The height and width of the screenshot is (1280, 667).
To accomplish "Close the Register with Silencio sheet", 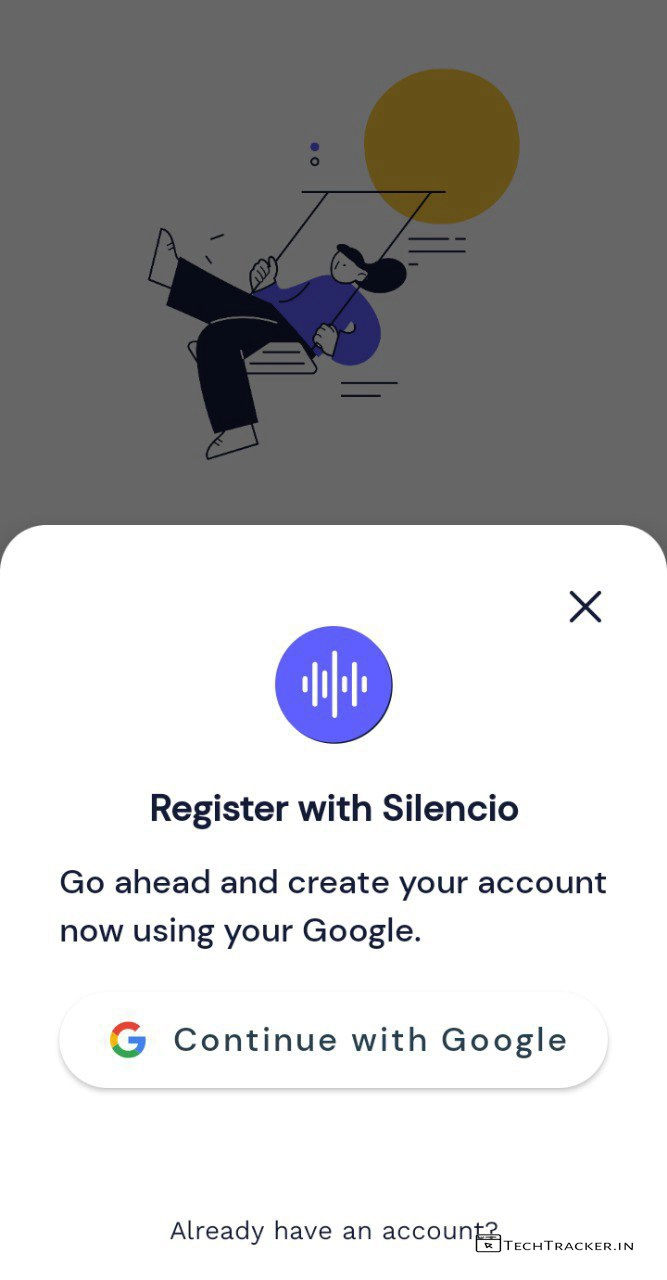I will pyautogui.click(x=585, y=606).
